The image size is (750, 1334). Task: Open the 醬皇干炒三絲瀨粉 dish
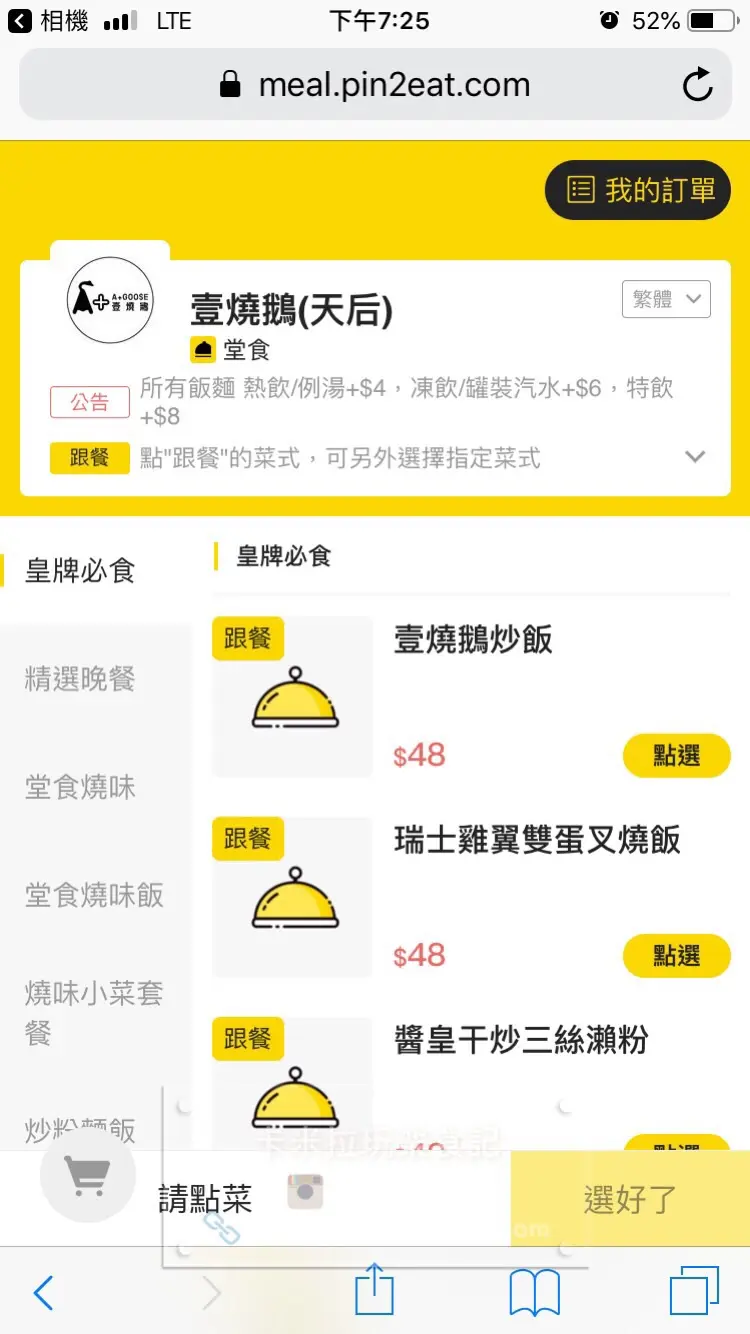[x=521, y=1041]
